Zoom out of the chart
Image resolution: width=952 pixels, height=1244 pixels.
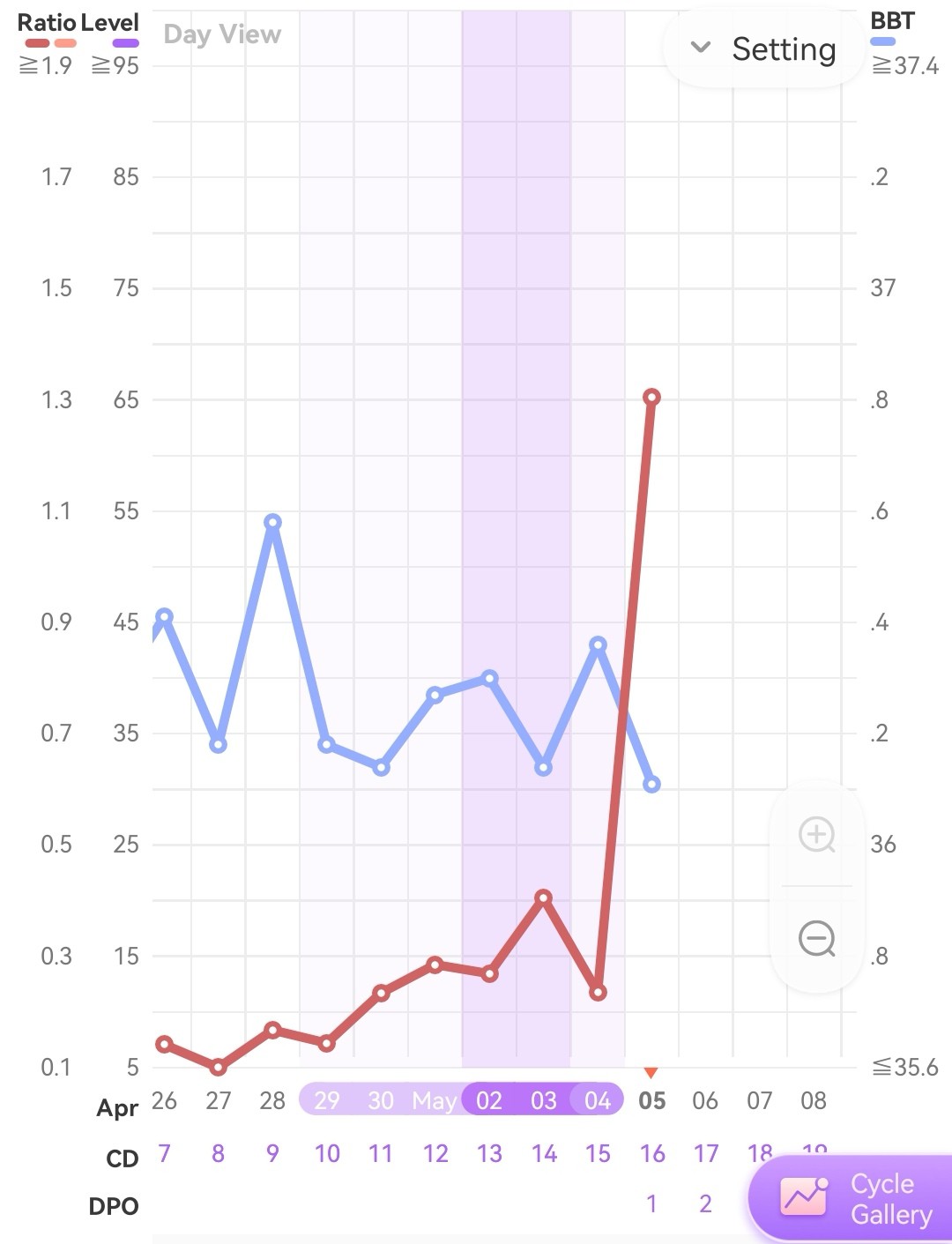coord(816,938)
